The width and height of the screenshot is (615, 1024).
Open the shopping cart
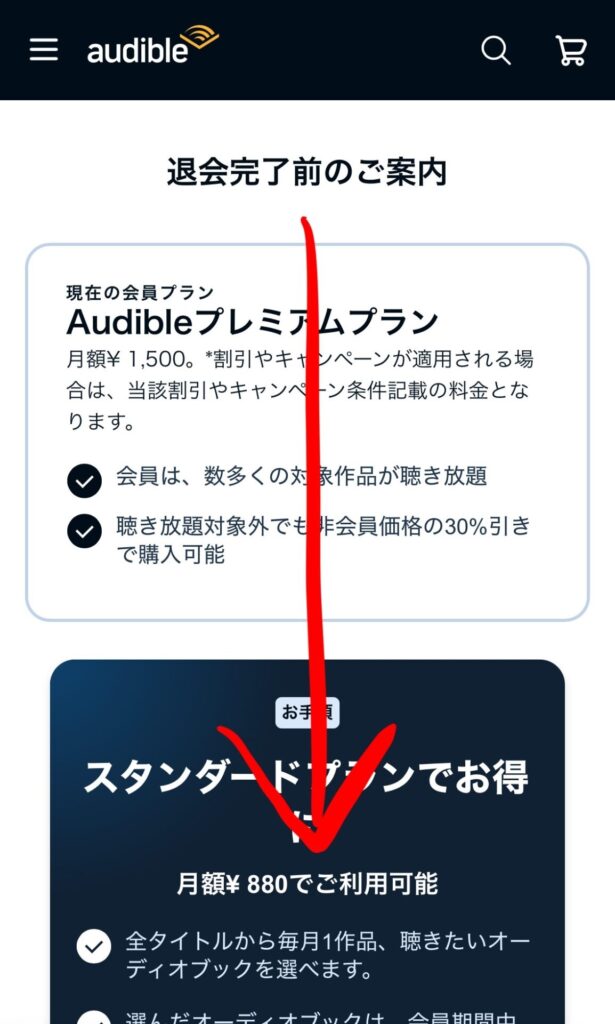[x=571, y=50]
